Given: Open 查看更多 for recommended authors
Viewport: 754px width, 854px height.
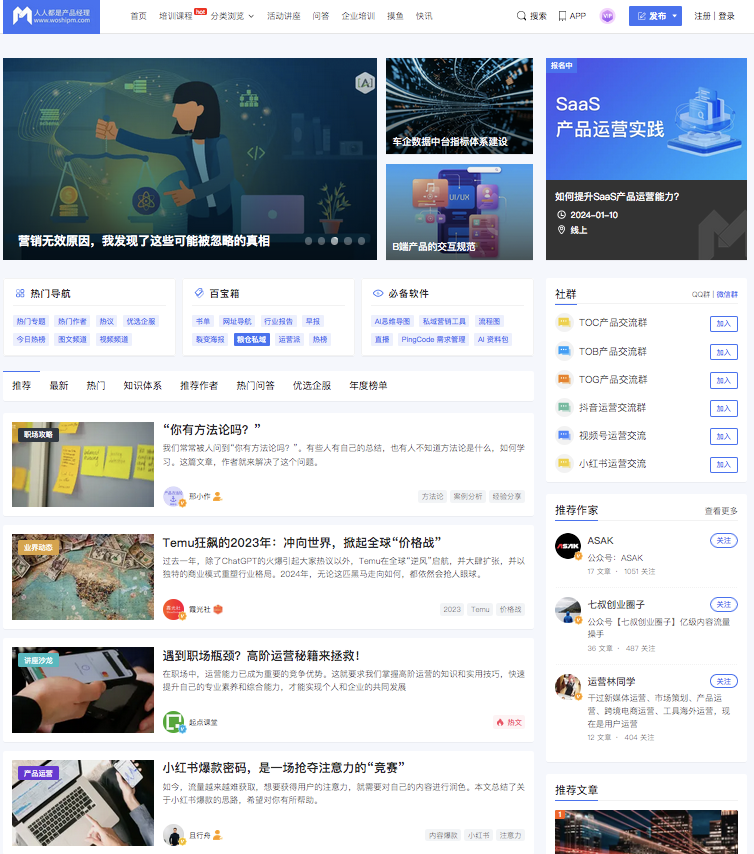Looking at the screenshot, I should click(x=721, y=511).
